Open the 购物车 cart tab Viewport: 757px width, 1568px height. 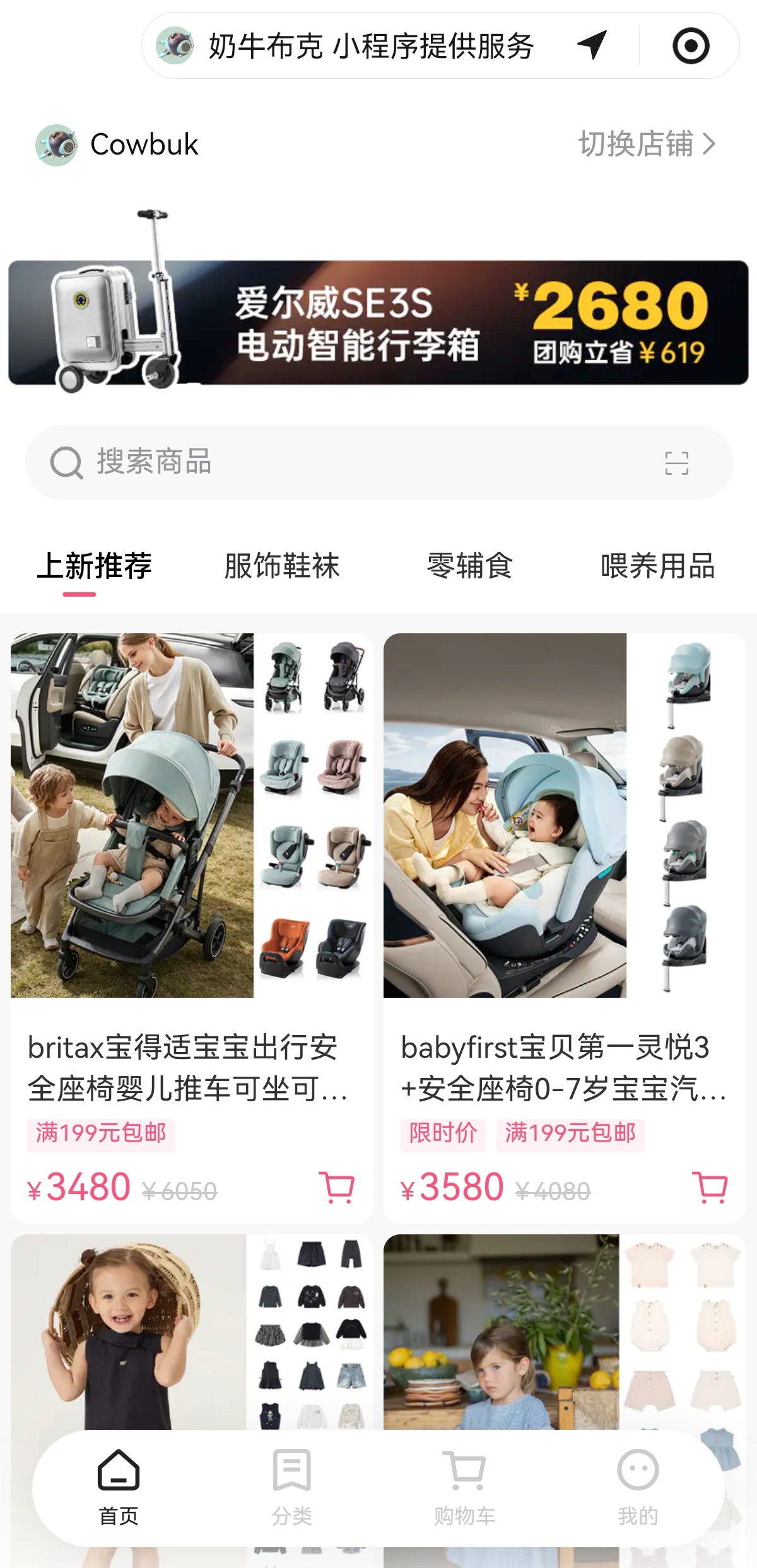click(x=464, y=1487)
